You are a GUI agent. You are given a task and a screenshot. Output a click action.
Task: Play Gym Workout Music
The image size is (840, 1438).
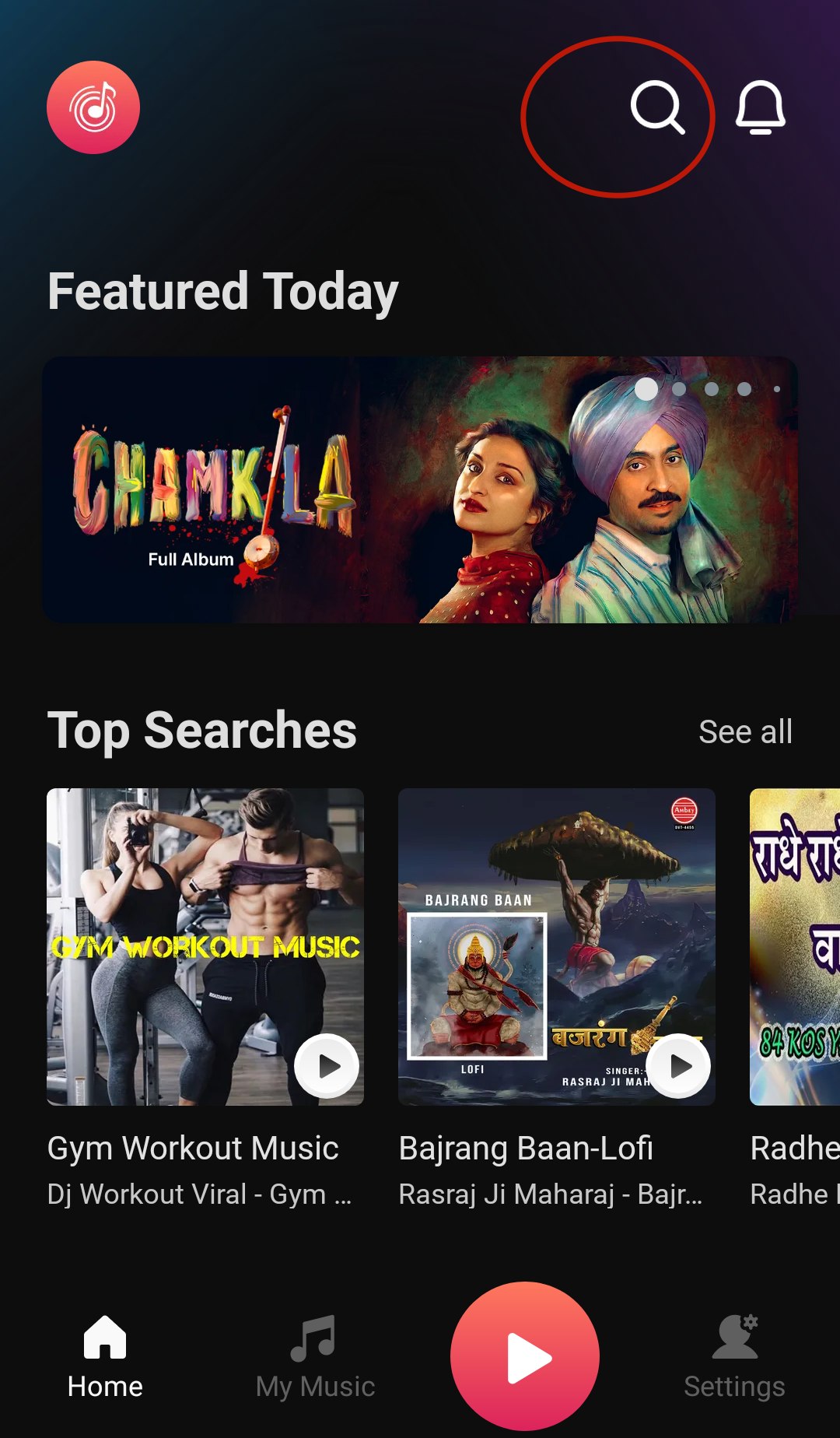pyautogui.click(x=327, y=1065)
